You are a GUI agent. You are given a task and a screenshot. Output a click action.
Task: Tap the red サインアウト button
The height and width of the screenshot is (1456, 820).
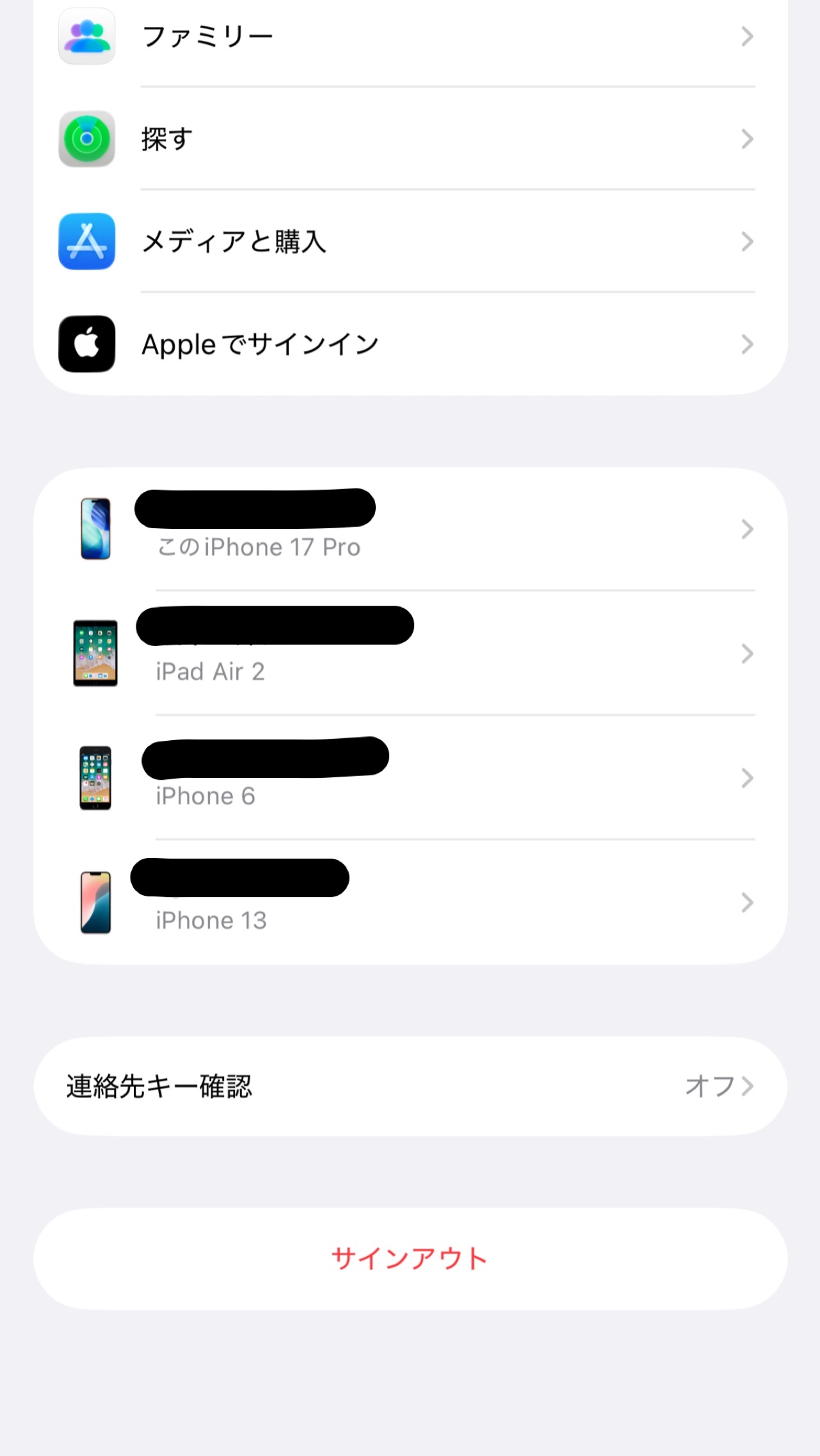point(410,1258)
